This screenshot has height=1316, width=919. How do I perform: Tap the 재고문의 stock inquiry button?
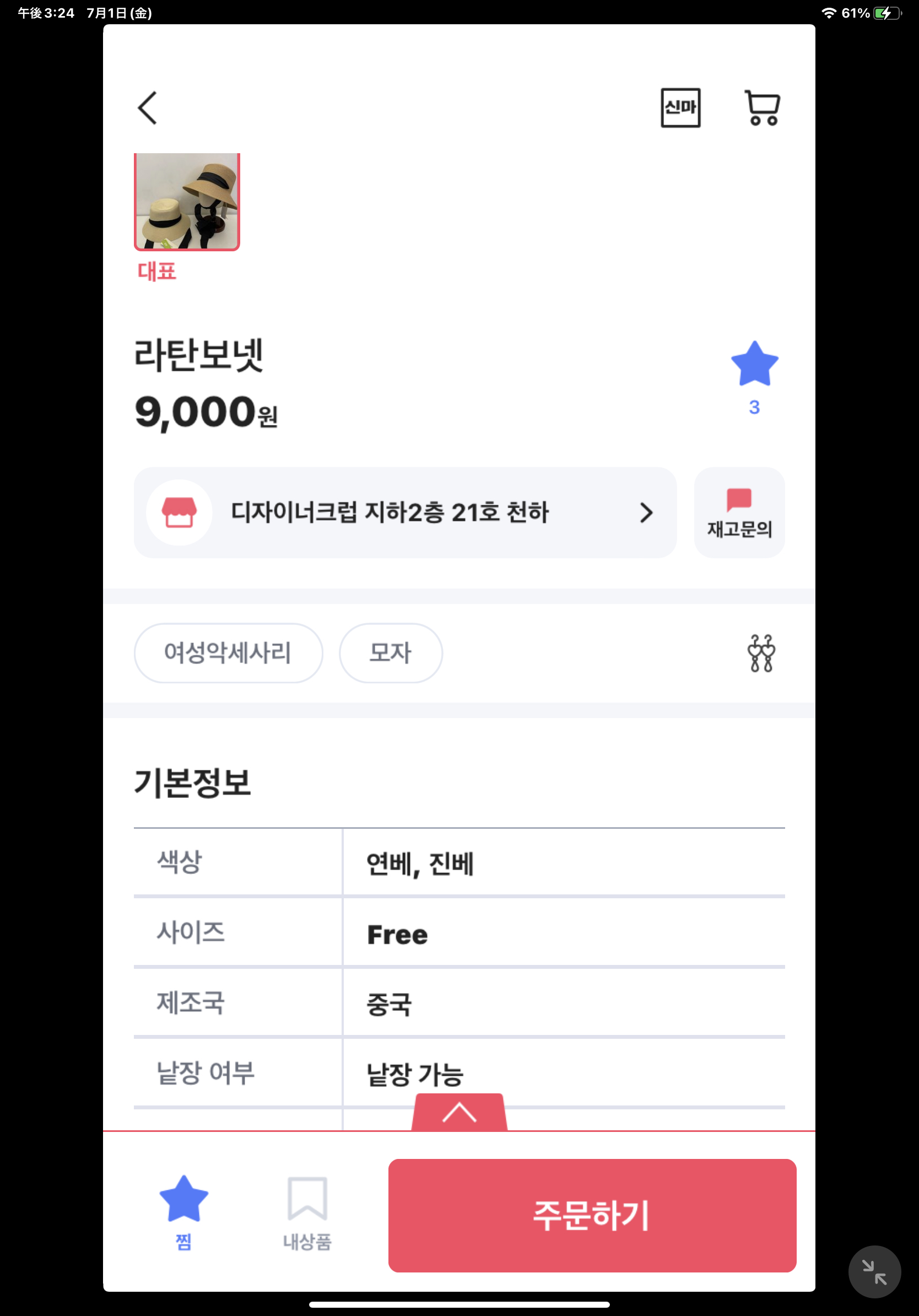point(738,513)
